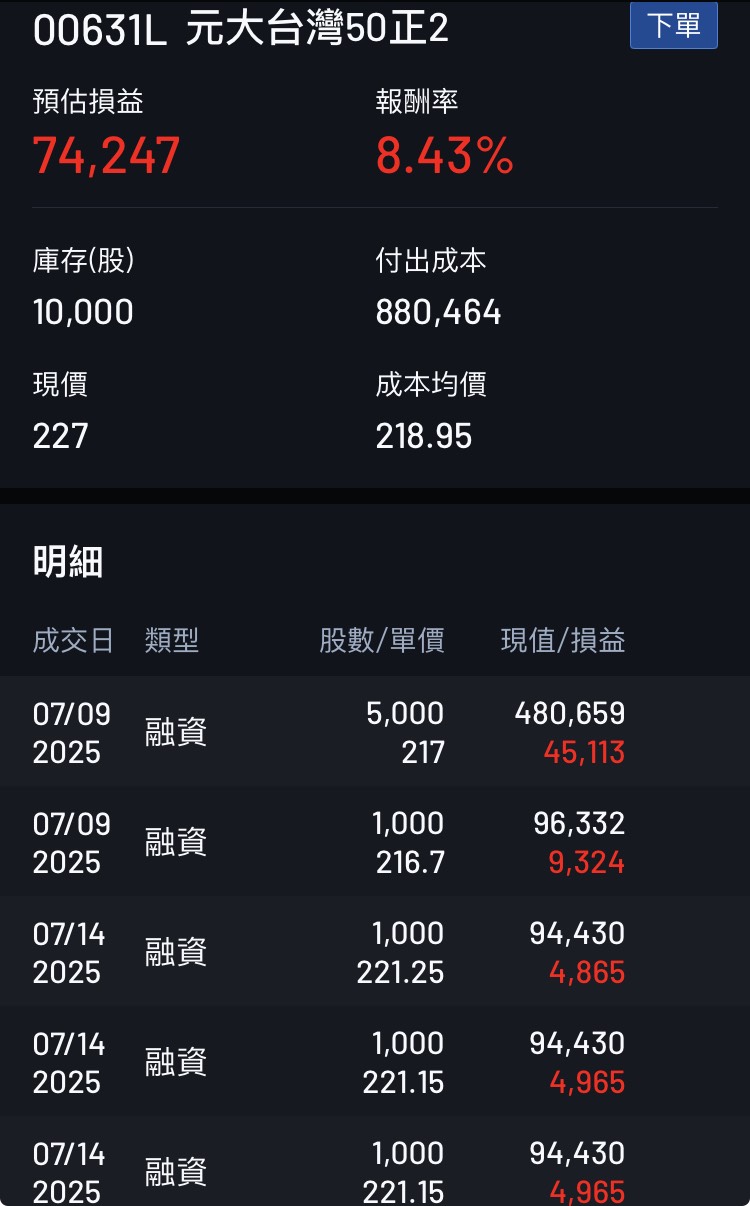Open the 07/14 entry priced 221.25

click(x=375, y=952)
